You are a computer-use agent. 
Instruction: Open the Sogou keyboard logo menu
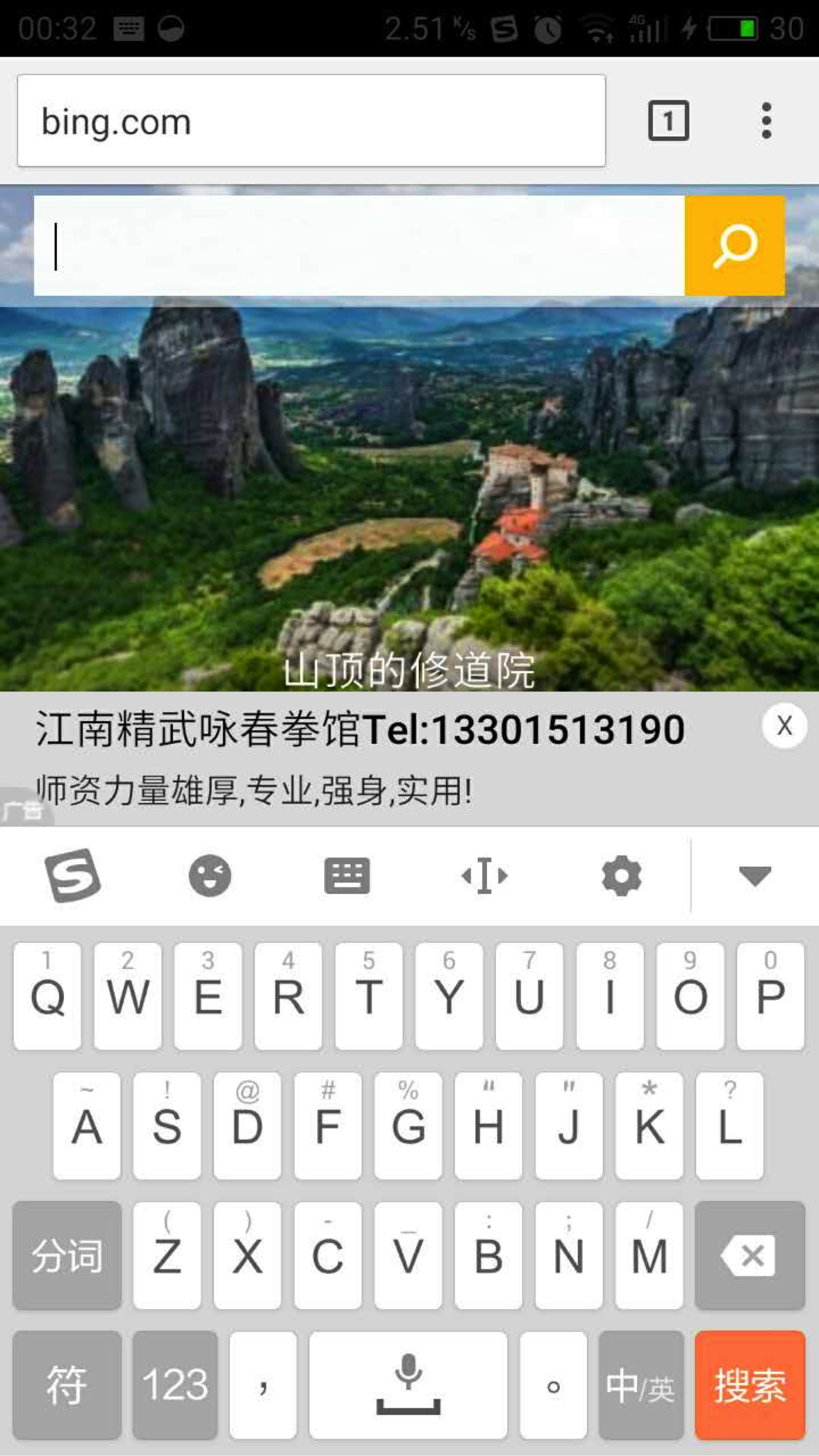73,876
